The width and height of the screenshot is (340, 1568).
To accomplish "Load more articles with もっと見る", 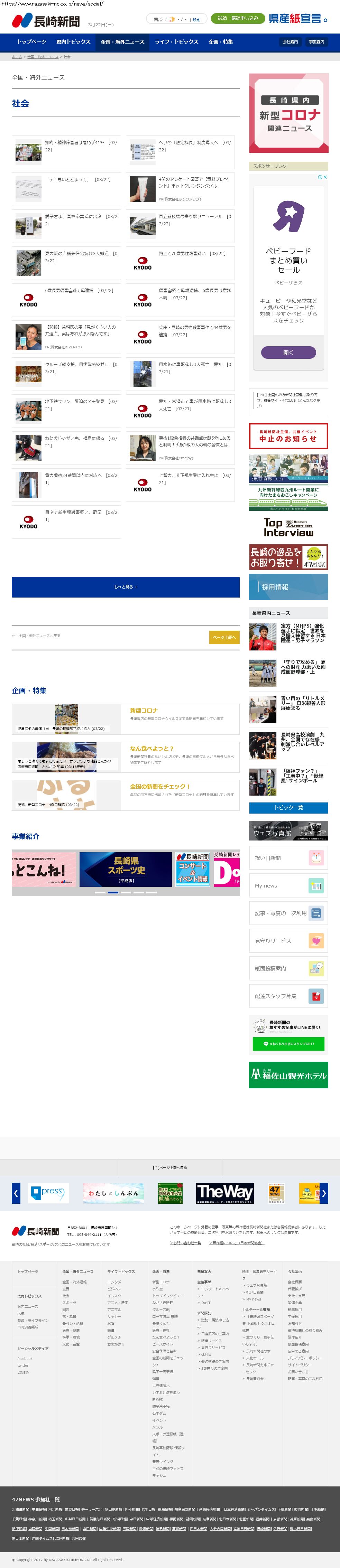I will (126, 588).
